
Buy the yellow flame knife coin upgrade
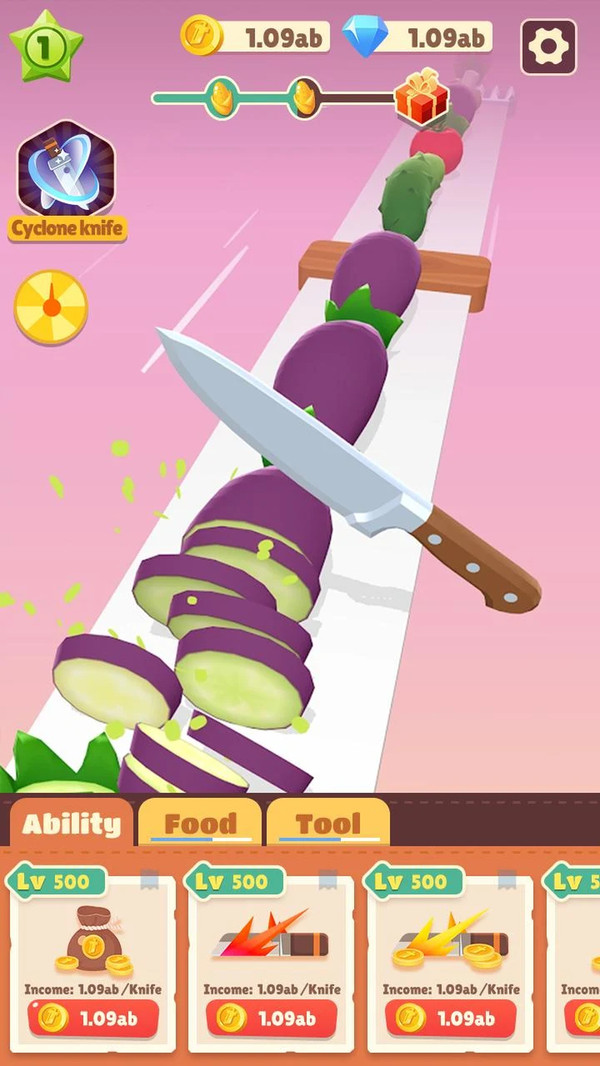tap(451, 1018)
